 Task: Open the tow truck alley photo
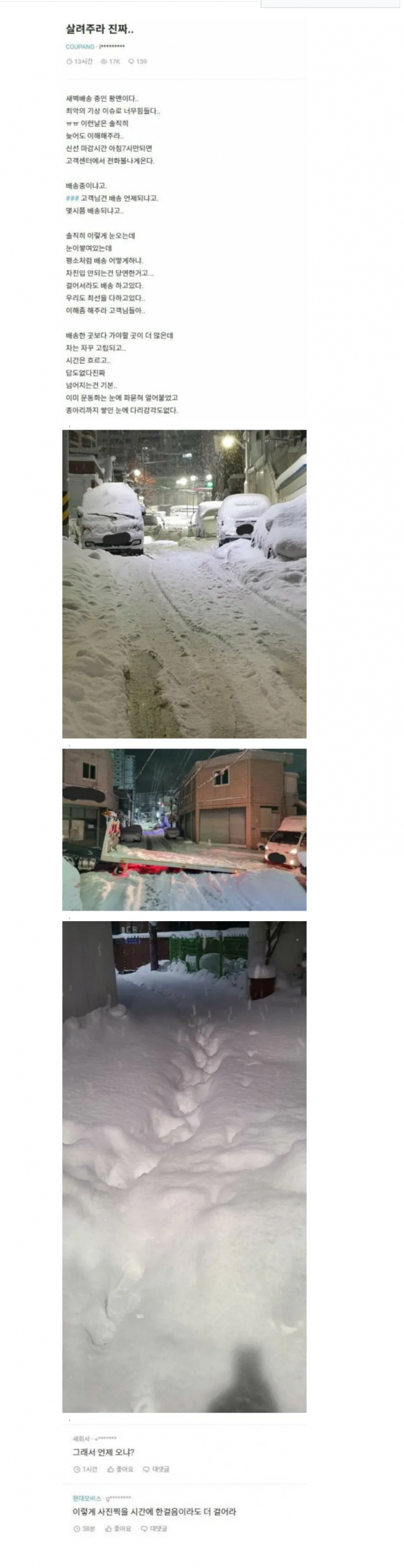click(184, 829)
